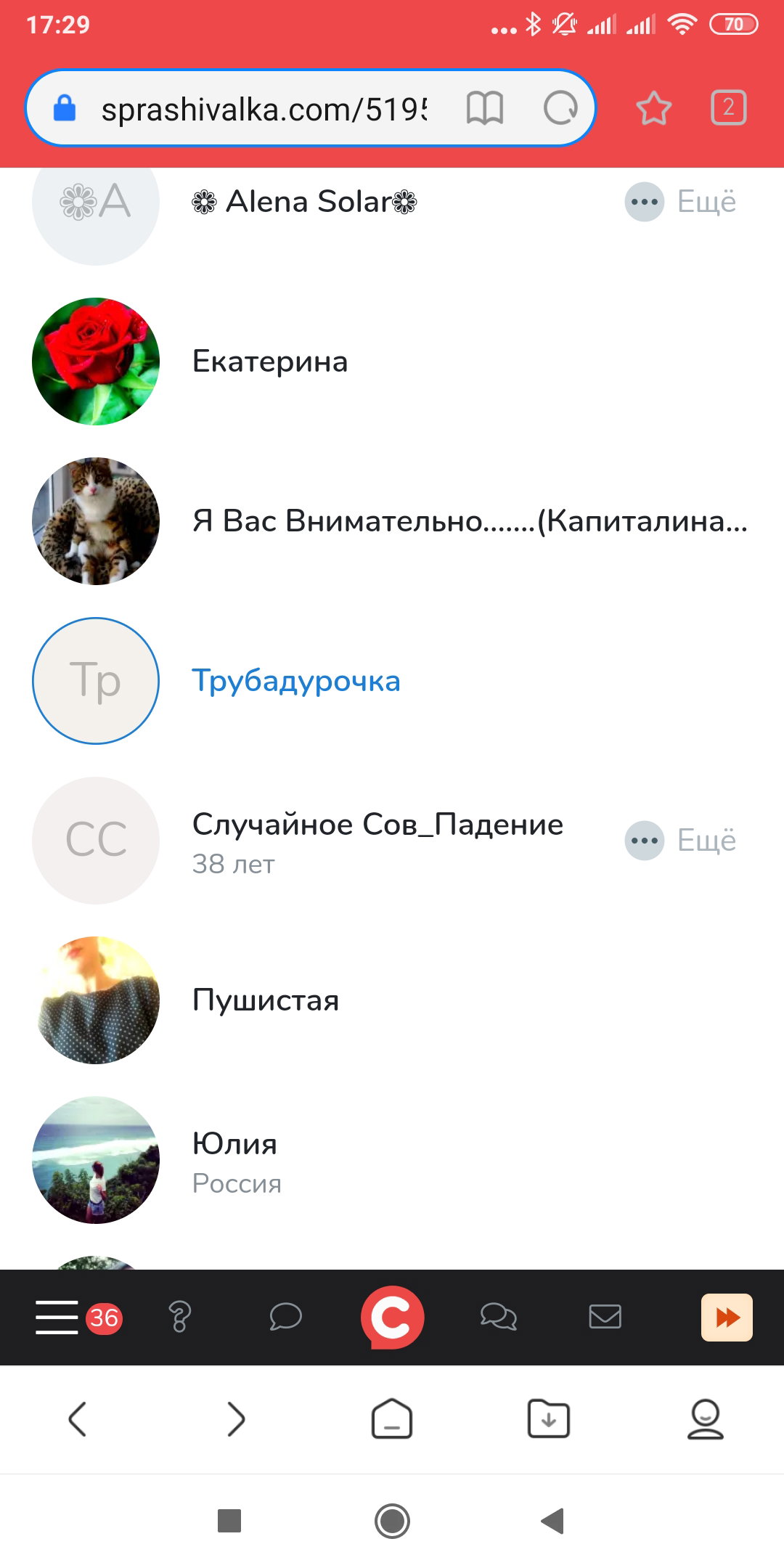This screenshot has height=1568, width=784.
Task: Open the Я Вас Внимательно profile
Action: click(x=470, y=521)
